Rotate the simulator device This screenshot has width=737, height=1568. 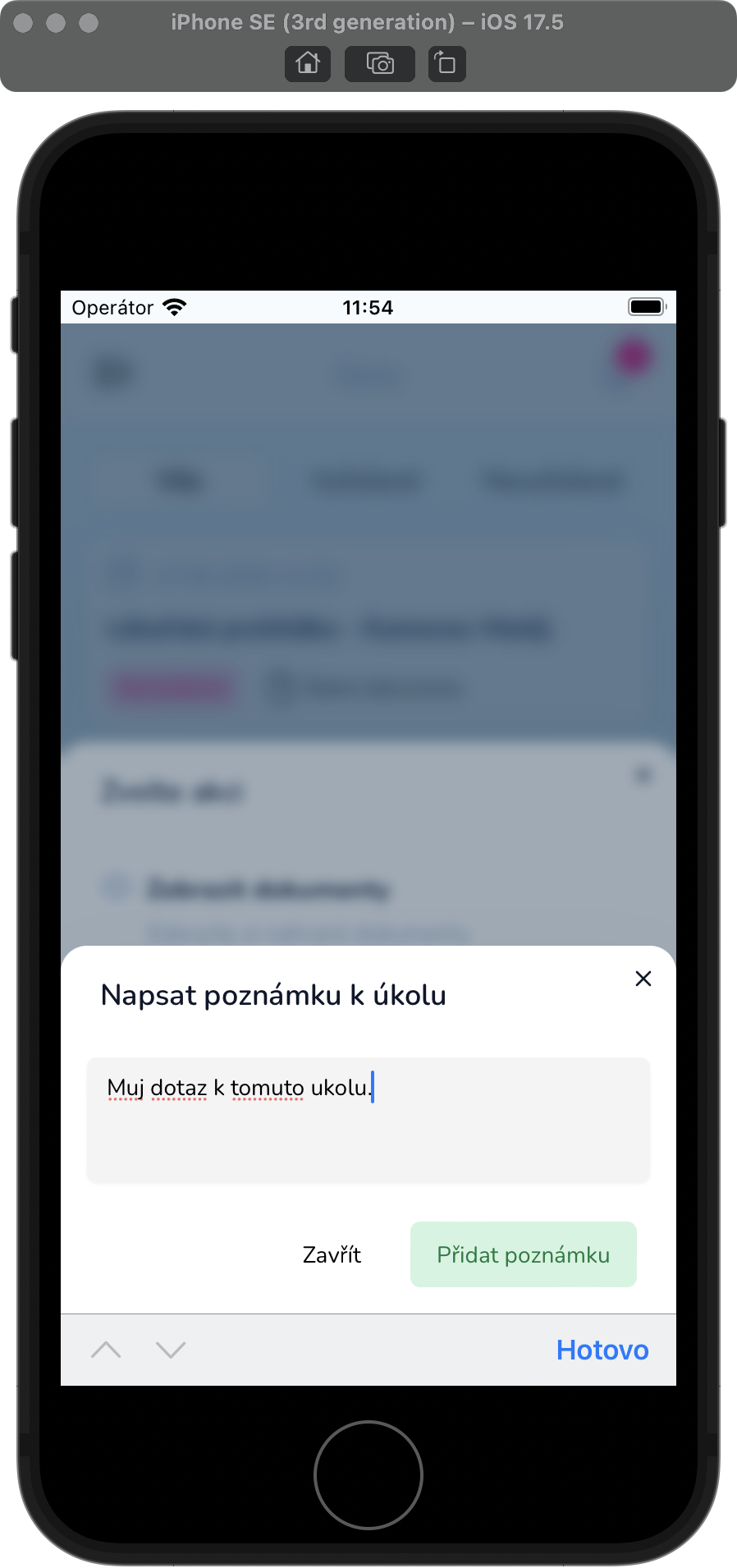pos(446,63)
